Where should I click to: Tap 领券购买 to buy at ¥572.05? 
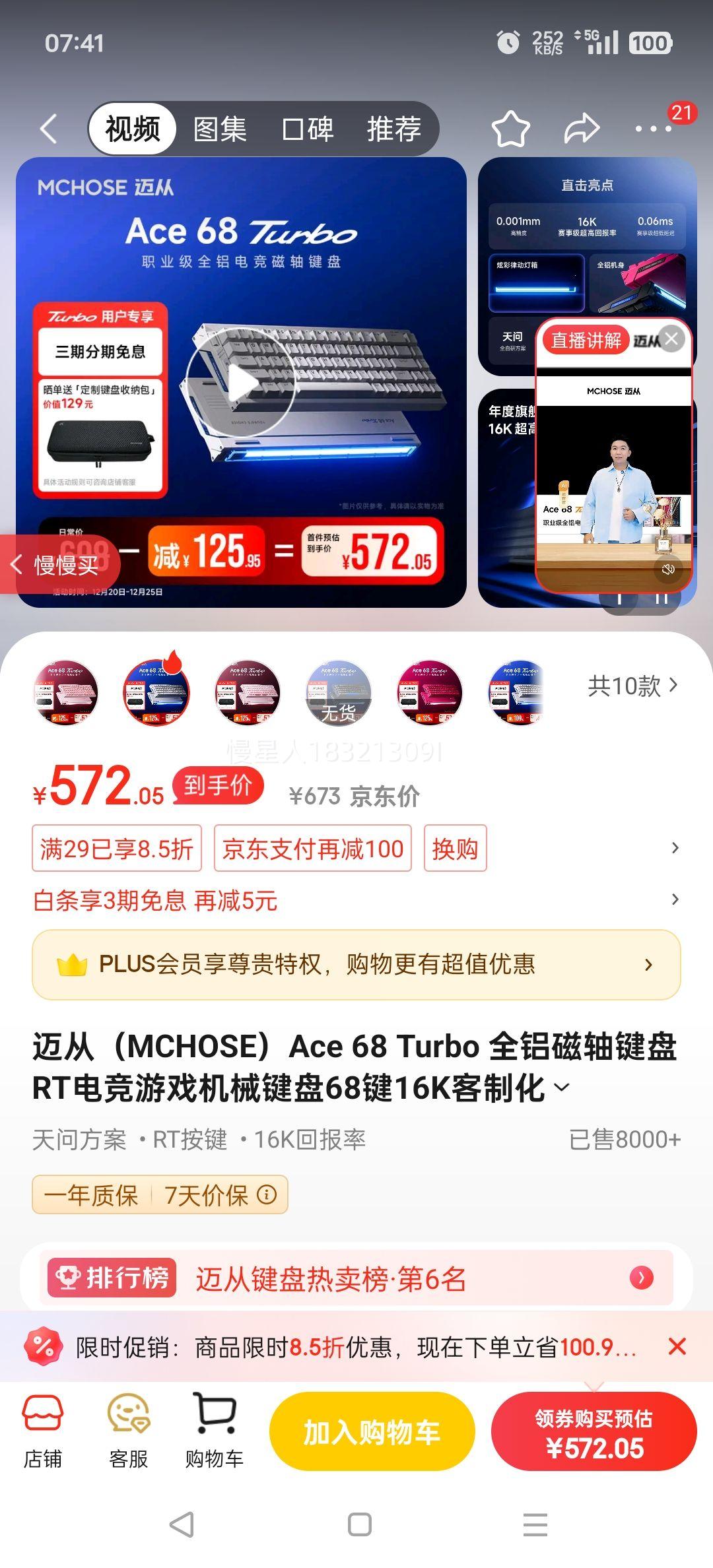(x=594, y=1432)
